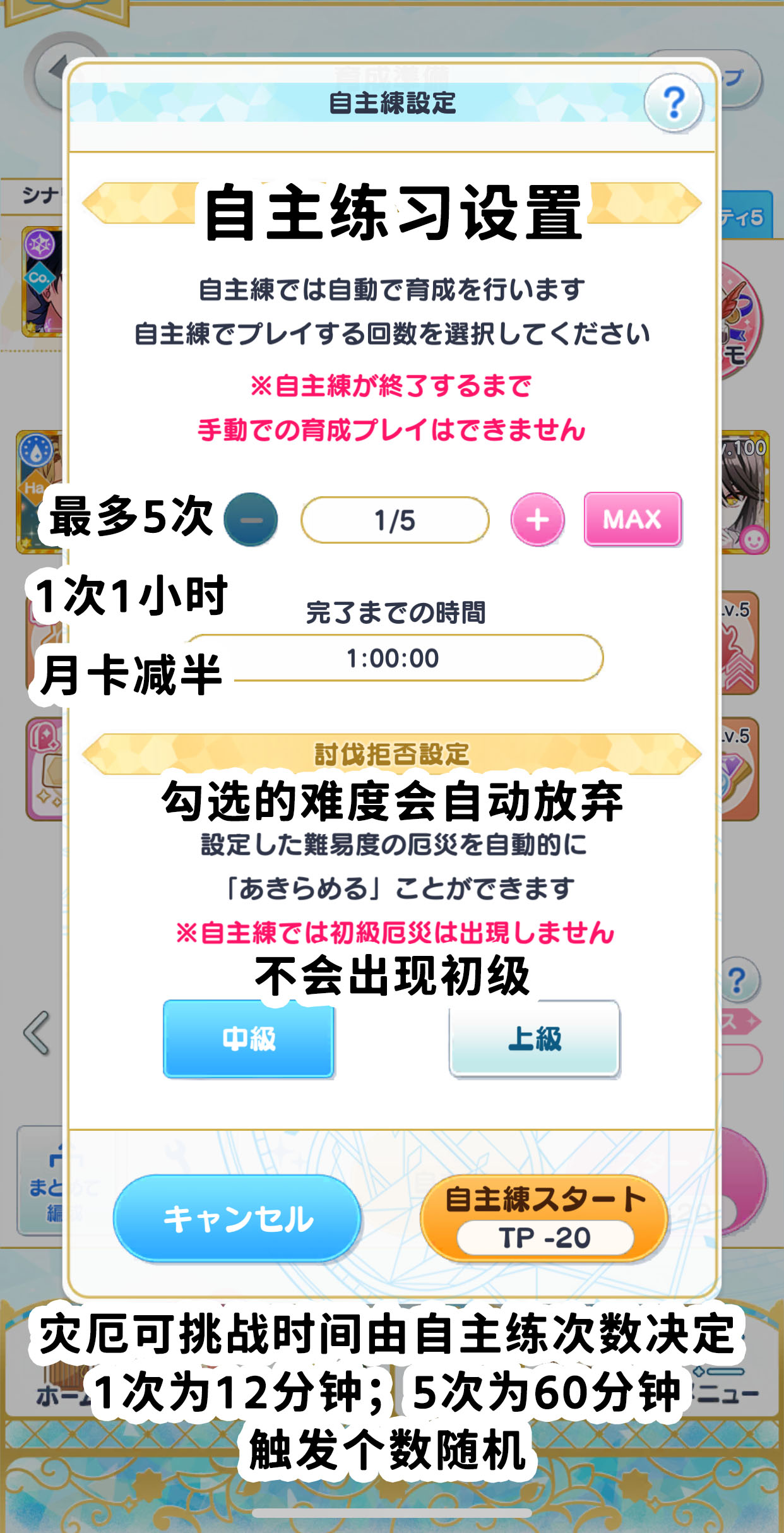Viewport: 784px width, 1533px height.
Task: Set play count to MAX
Action: point(633,519)
